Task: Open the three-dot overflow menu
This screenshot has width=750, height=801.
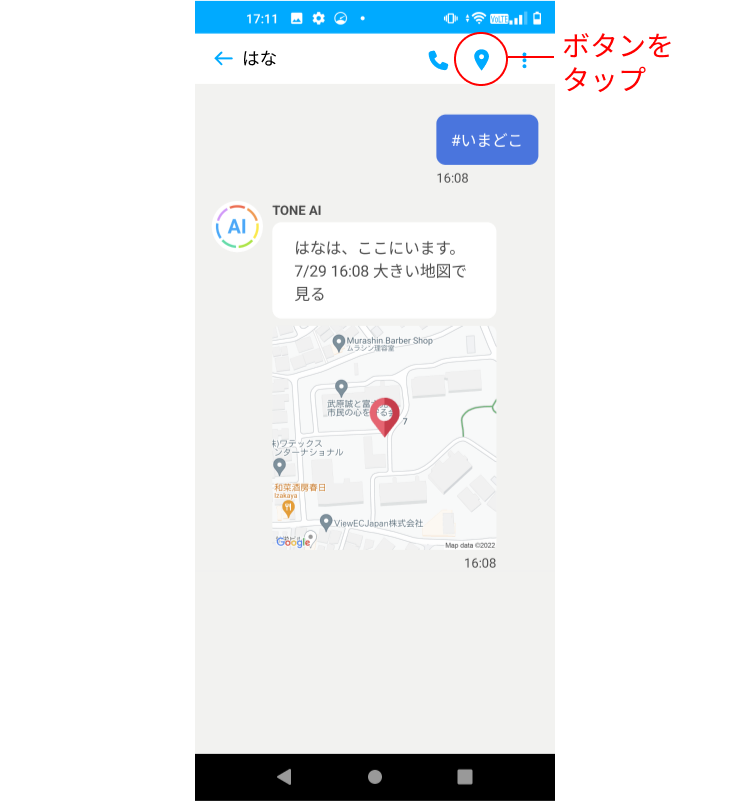Action: click(525, 60)
